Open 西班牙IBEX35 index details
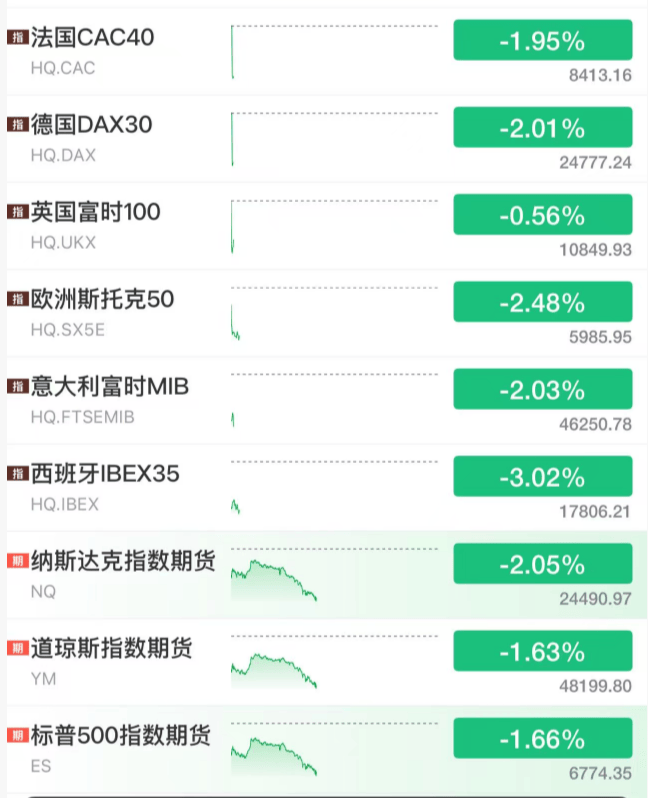The width and height of the screenshot is (648, 798). point(105,475)
